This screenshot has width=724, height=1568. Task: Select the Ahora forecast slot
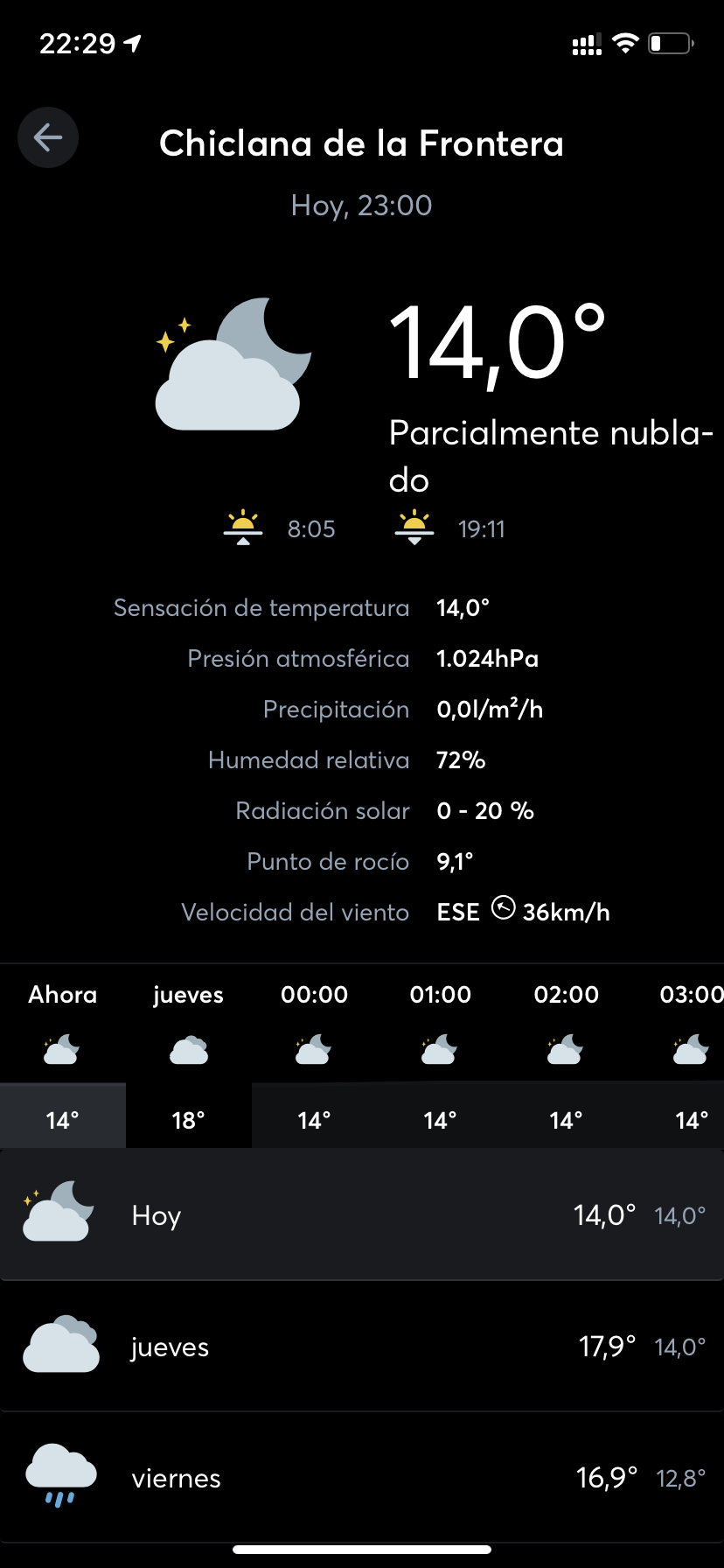point(62,1056)
